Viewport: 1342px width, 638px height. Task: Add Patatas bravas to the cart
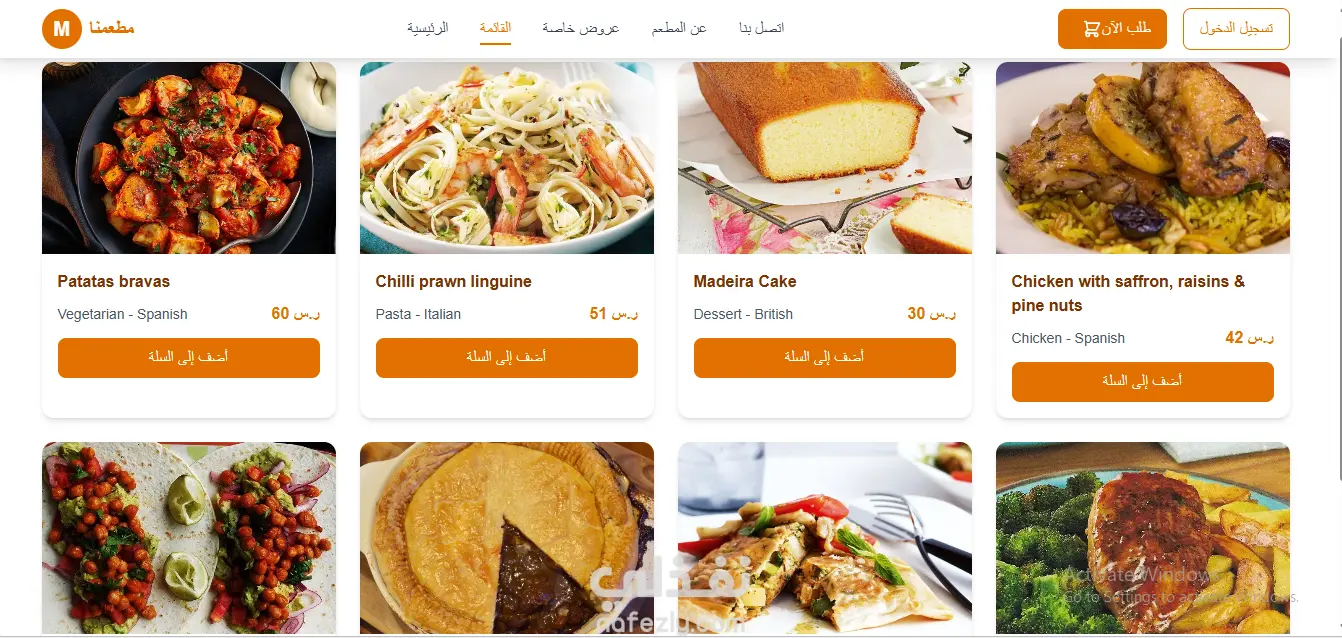coord(189,357)
